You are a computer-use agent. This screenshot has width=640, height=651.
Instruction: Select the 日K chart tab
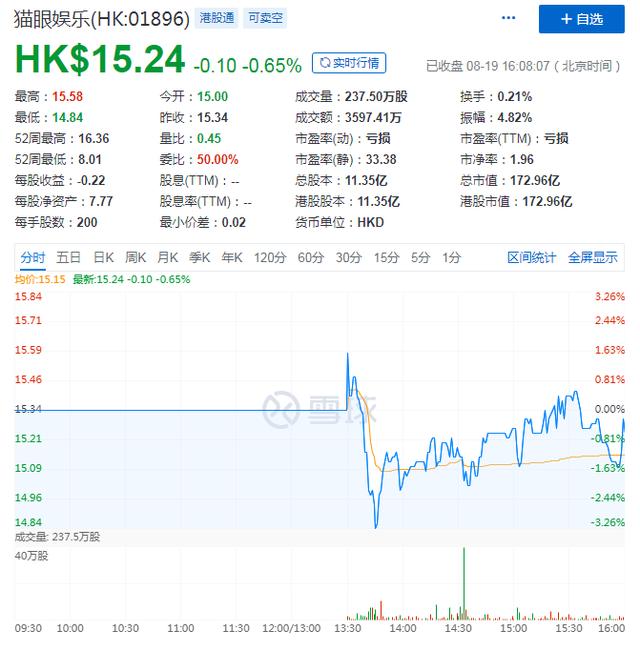click(103, 257)
